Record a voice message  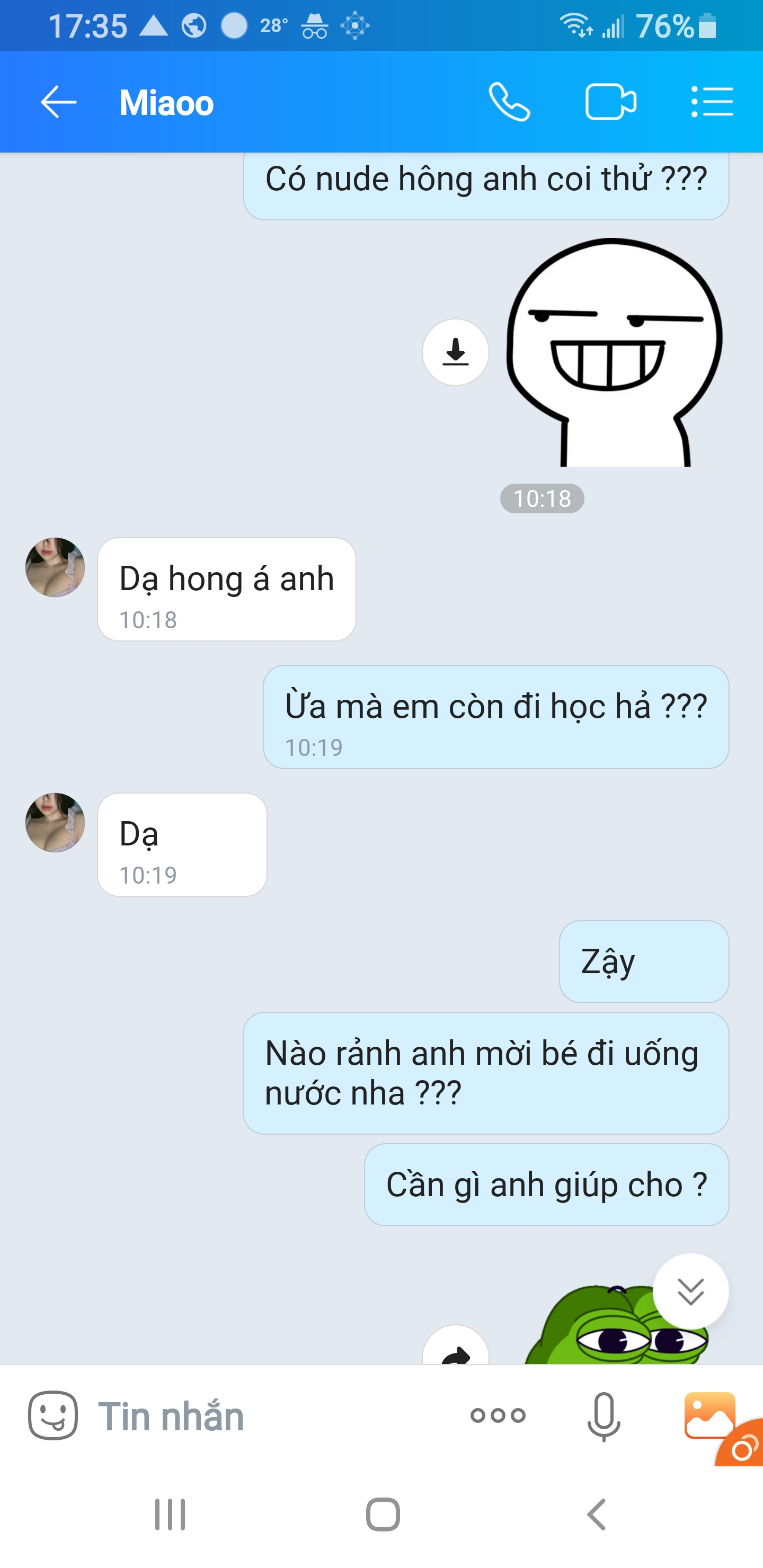[604, 1415]
